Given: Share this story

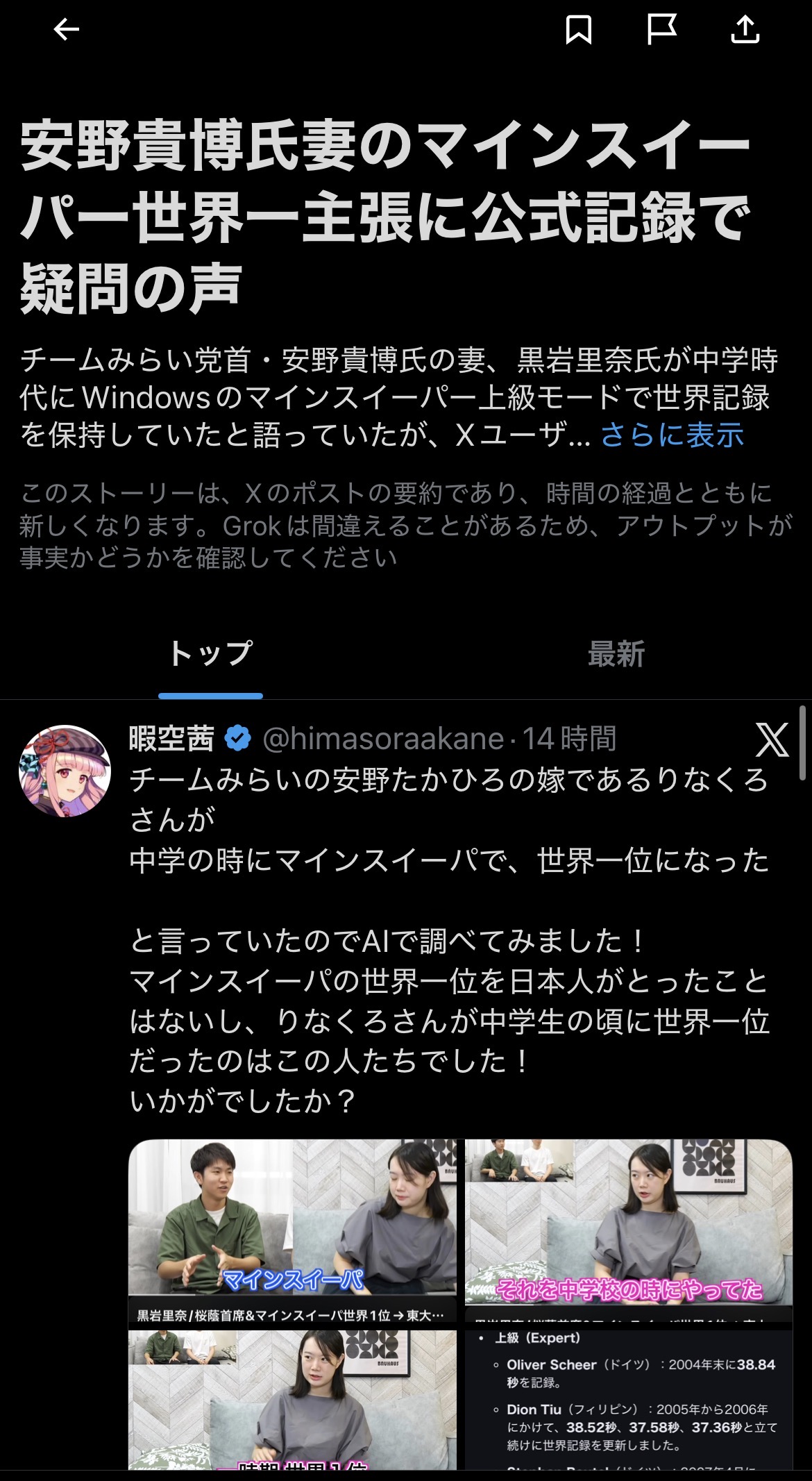Looking at the screenshot, I should pyautogui.click(x=745, y=29).
